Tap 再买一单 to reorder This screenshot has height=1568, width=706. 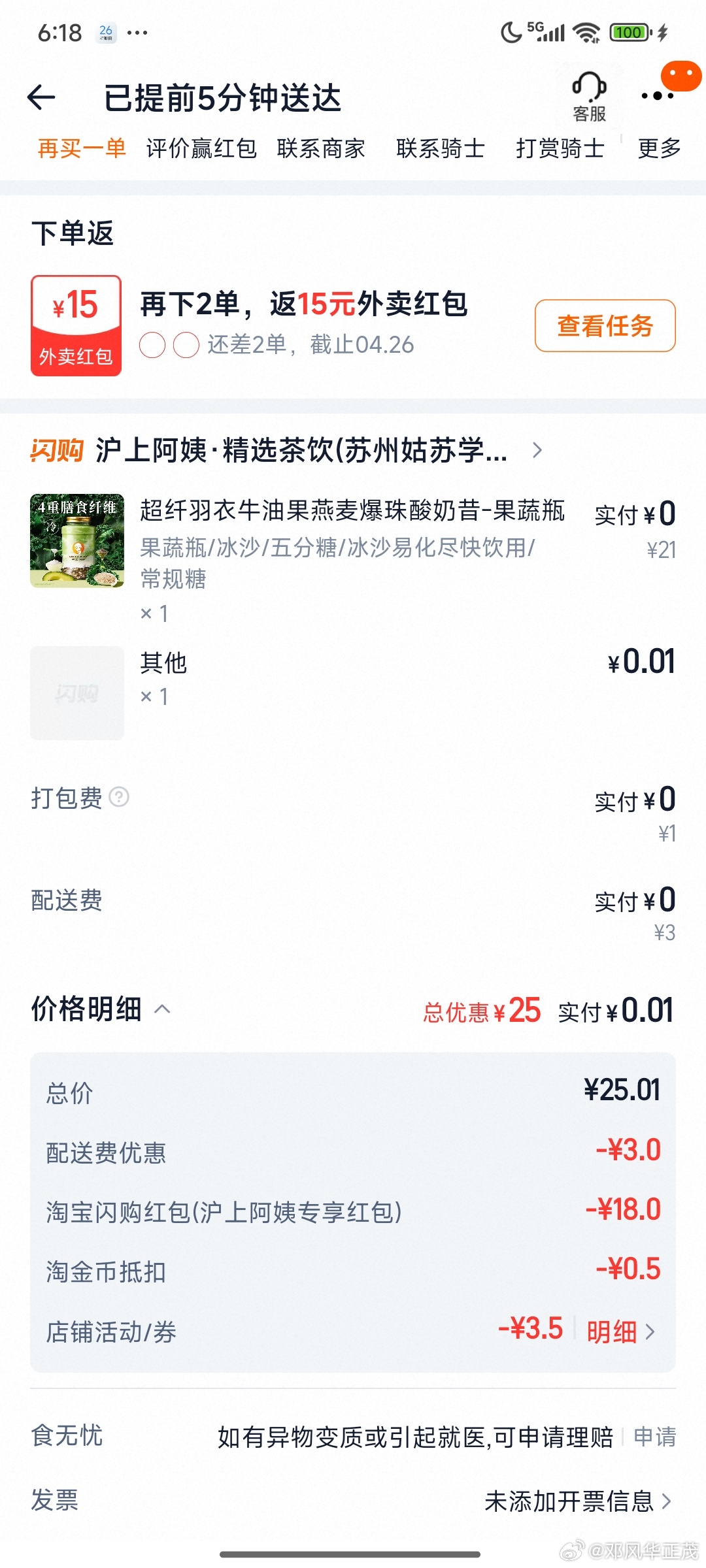point(82,148)
